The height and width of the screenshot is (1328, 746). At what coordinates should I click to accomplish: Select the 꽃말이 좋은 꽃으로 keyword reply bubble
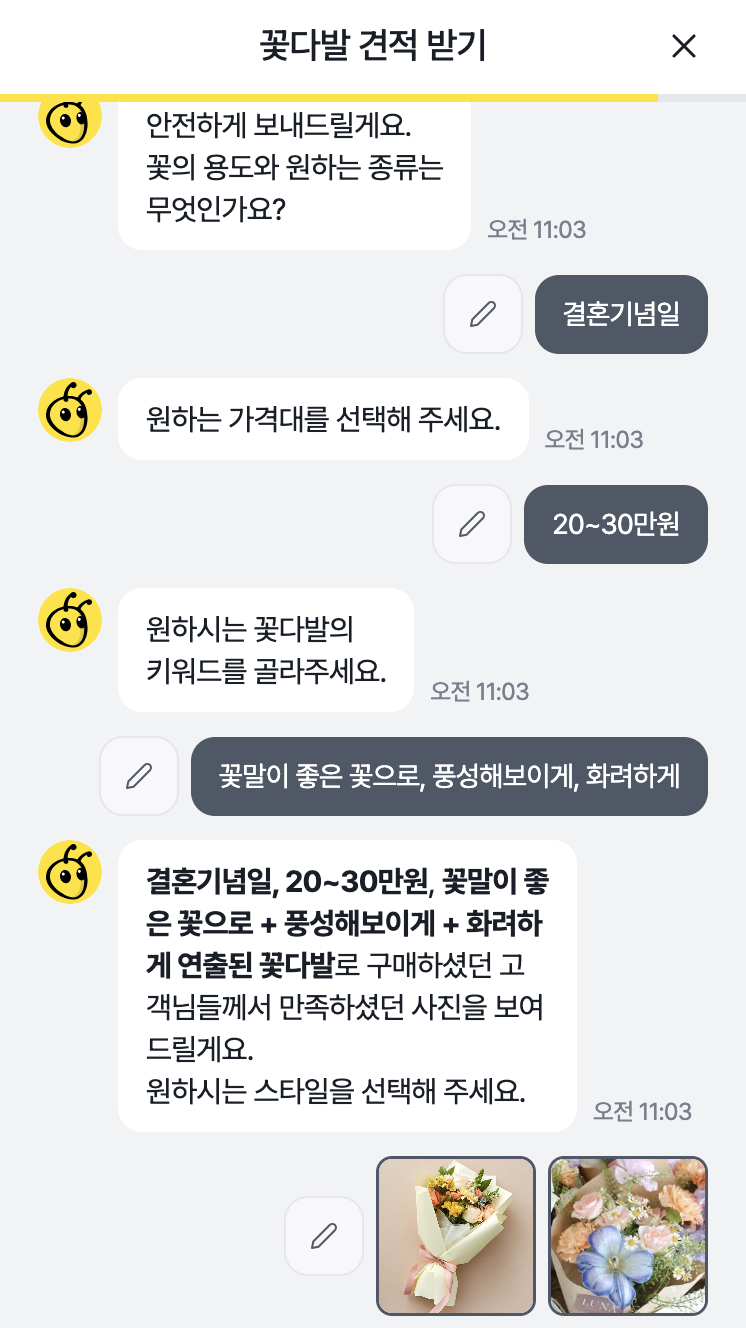[x=449, y=776]
